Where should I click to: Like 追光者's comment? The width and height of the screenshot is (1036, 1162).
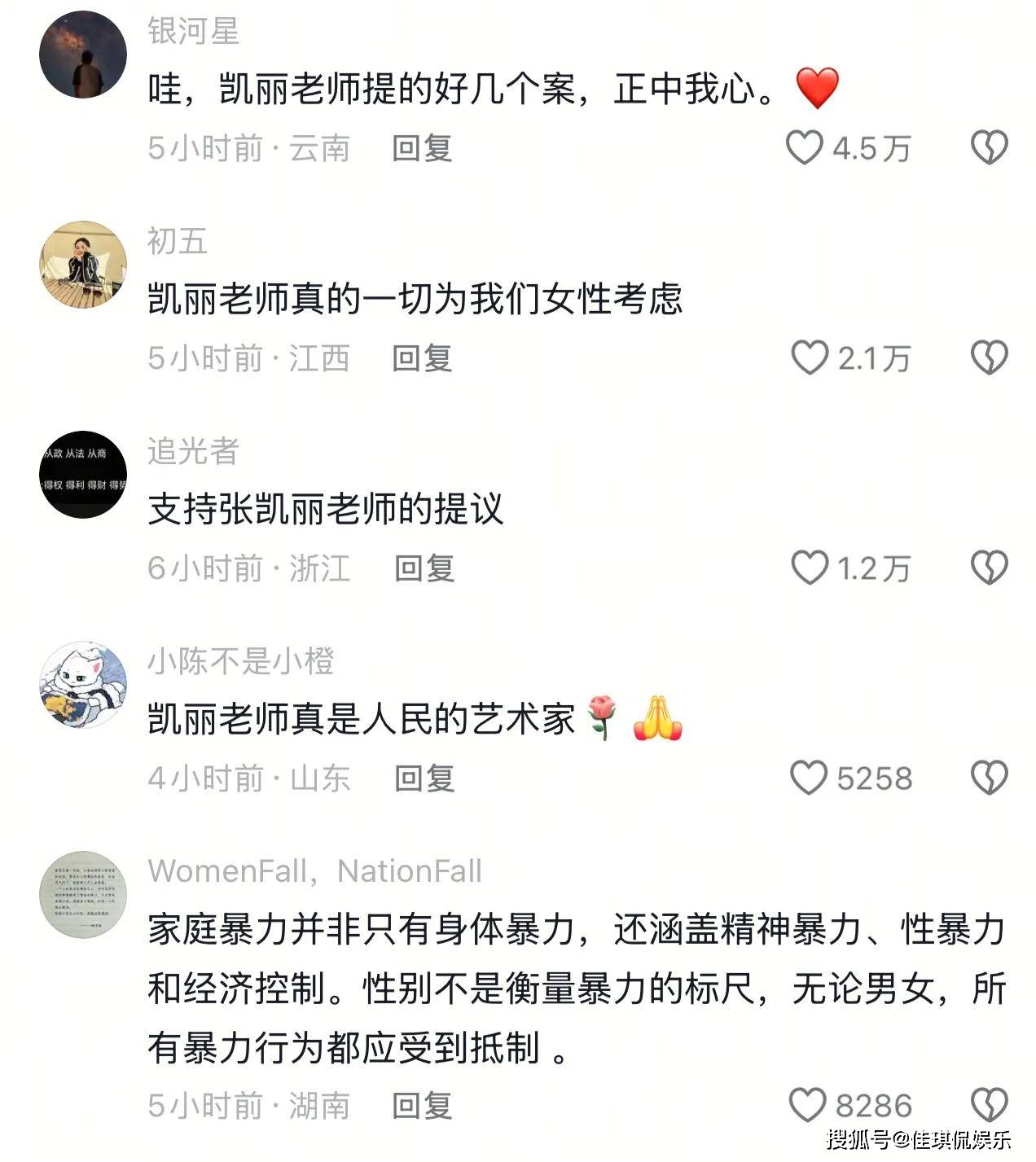pos(810,568)
